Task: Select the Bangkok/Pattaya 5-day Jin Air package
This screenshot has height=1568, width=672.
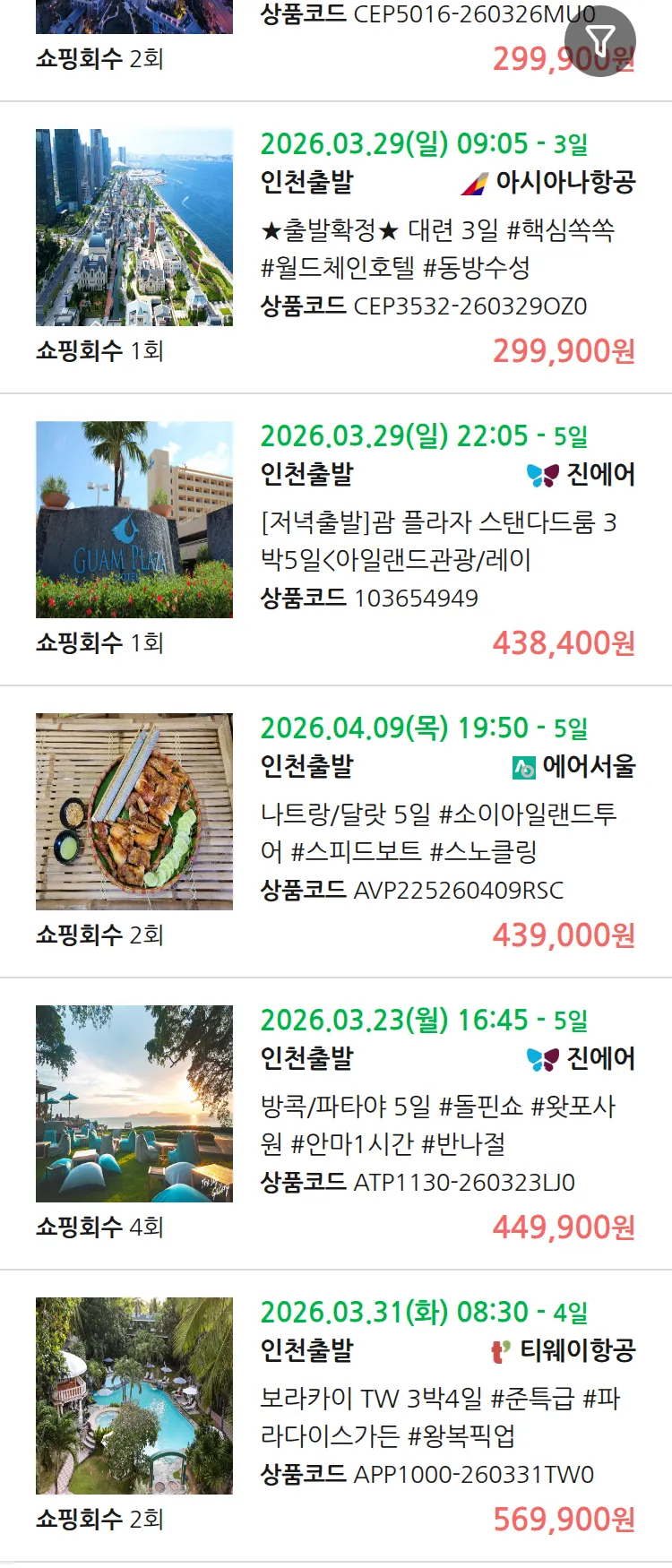Action: (x=436, y=1124)
